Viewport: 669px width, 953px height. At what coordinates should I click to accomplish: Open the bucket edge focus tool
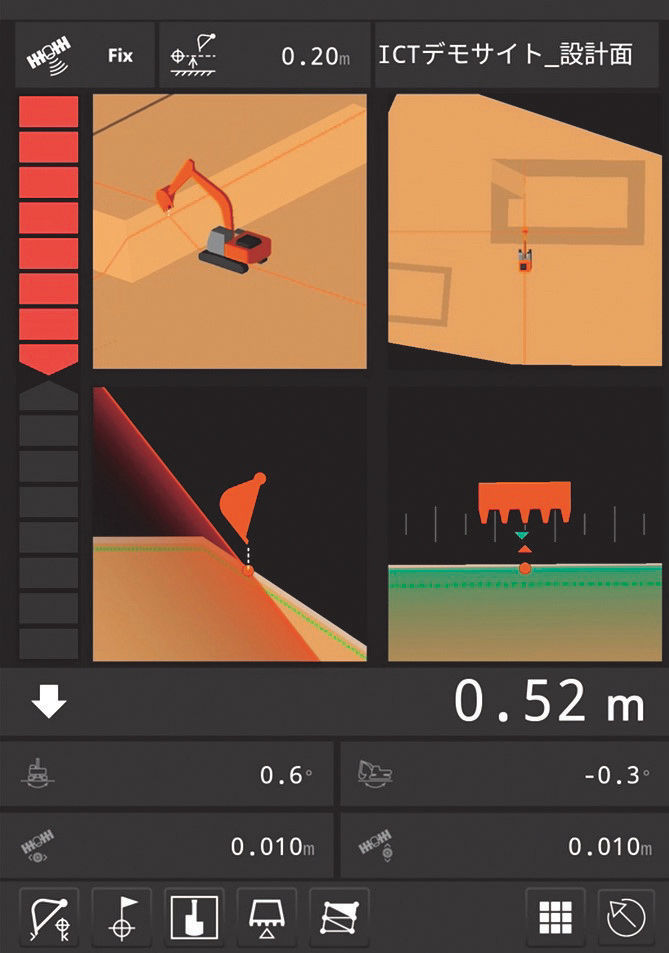coord(267,915)
